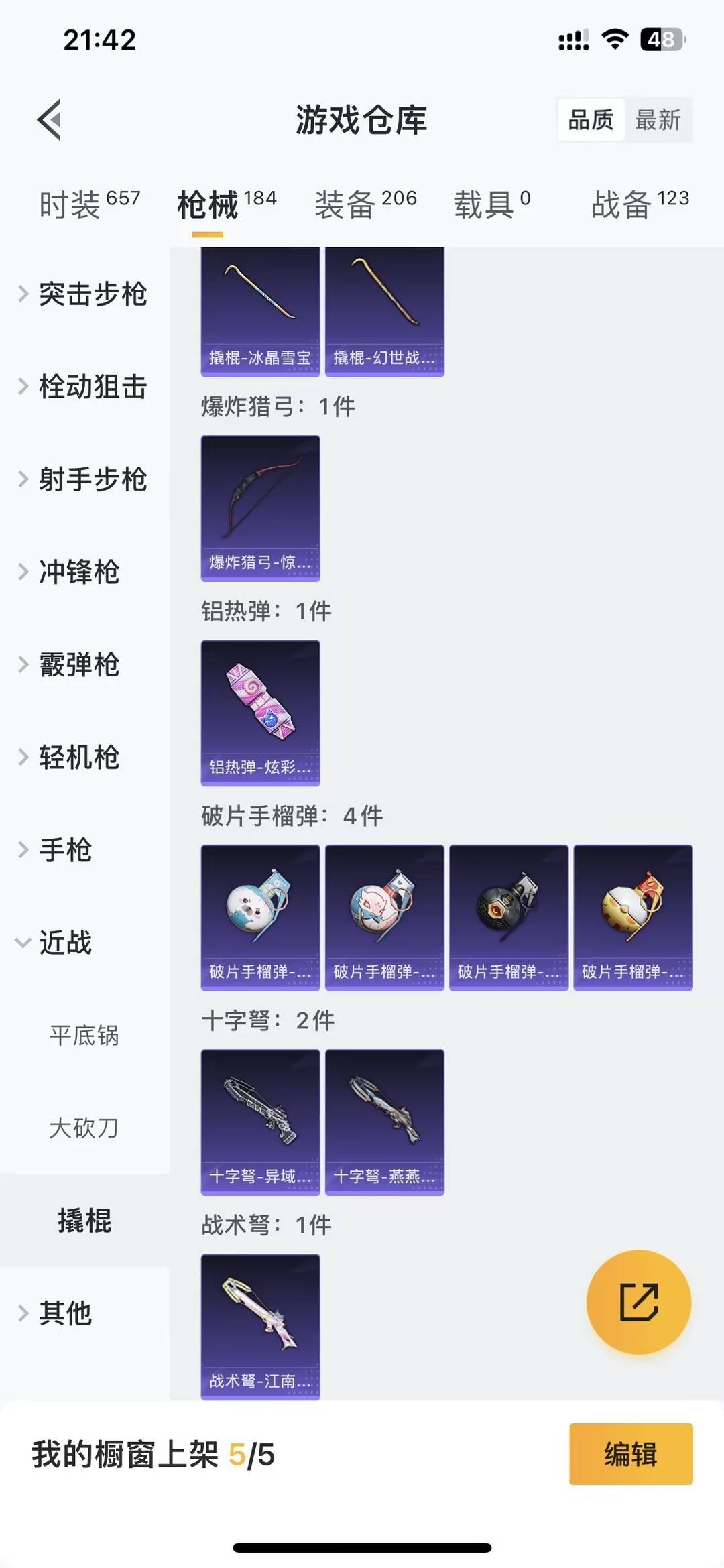Switch sorting to 最新 newest mode
Image resolution: width=724 pixels, height=1568 pixels.
(x=660, y=119)
